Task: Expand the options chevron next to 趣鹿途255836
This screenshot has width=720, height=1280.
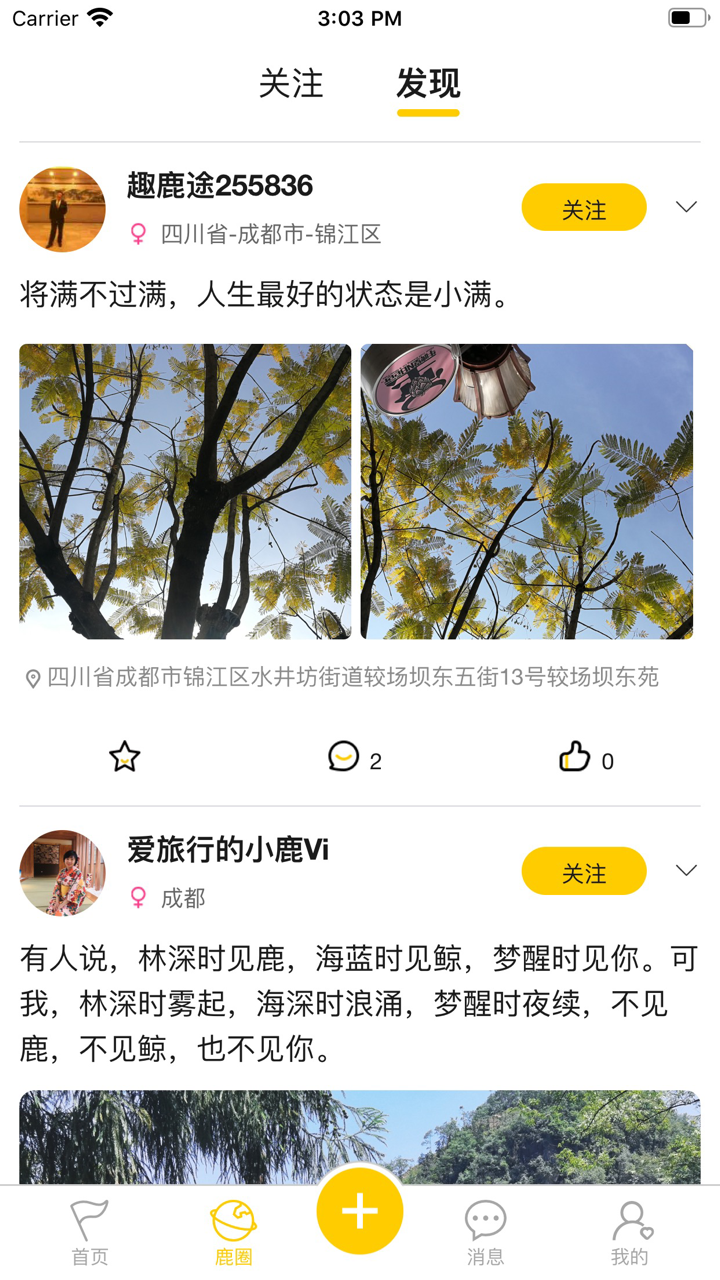Action: (685, 207)
